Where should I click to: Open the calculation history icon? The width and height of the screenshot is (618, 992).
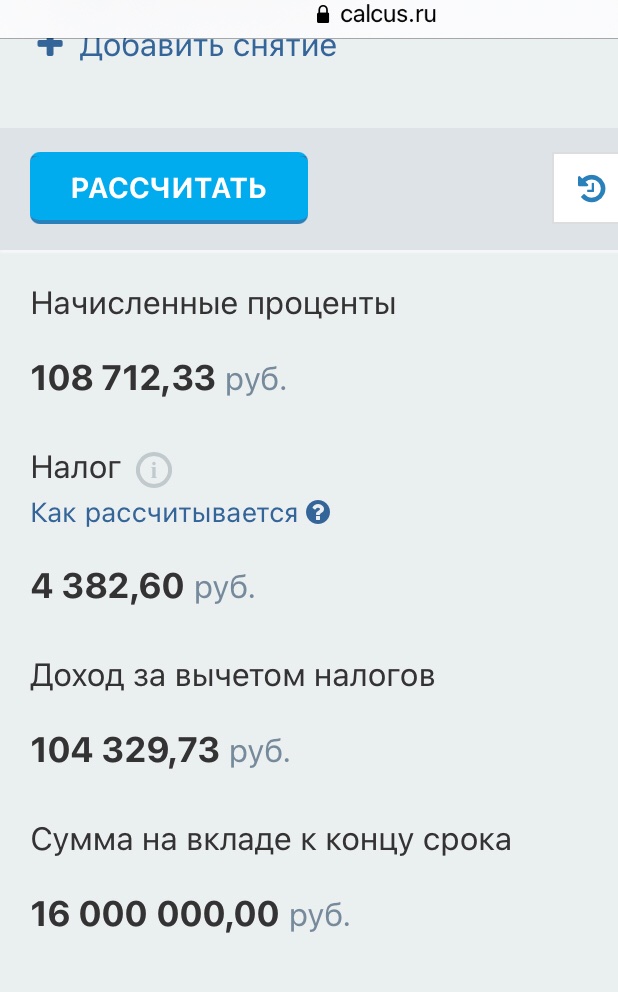click(x=590, y=188)
